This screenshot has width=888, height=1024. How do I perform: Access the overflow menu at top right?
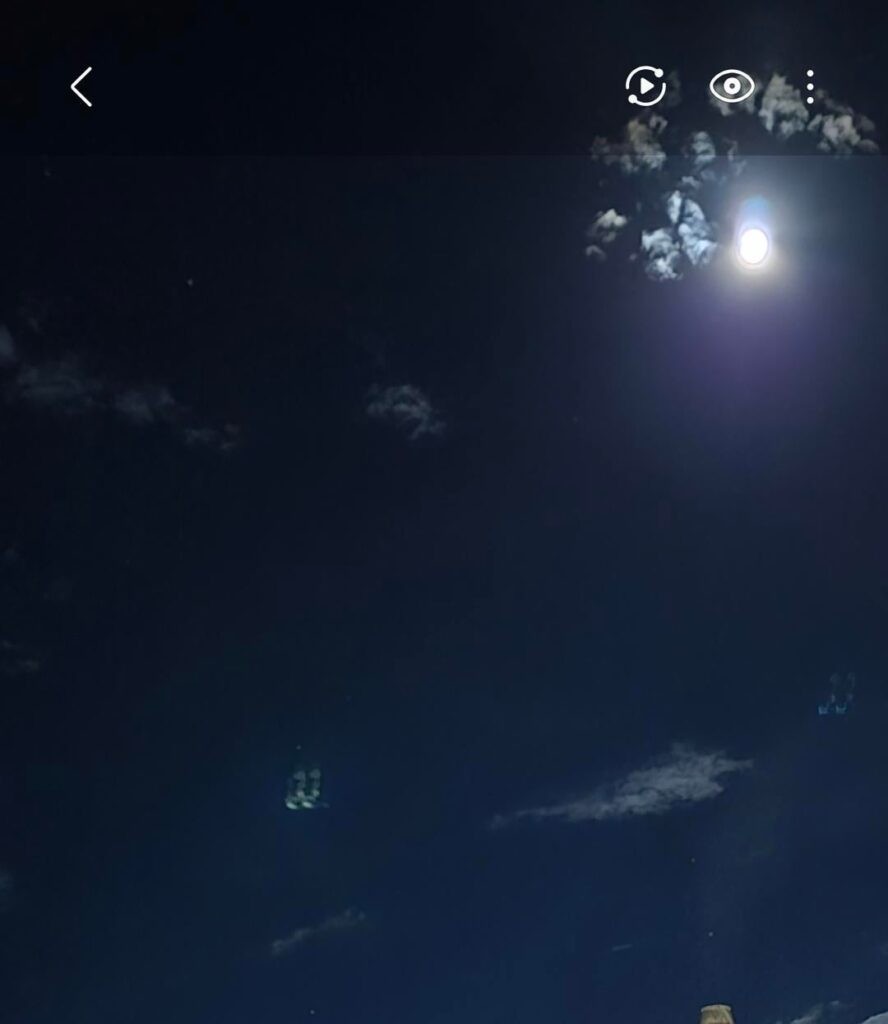coord(810,88)
